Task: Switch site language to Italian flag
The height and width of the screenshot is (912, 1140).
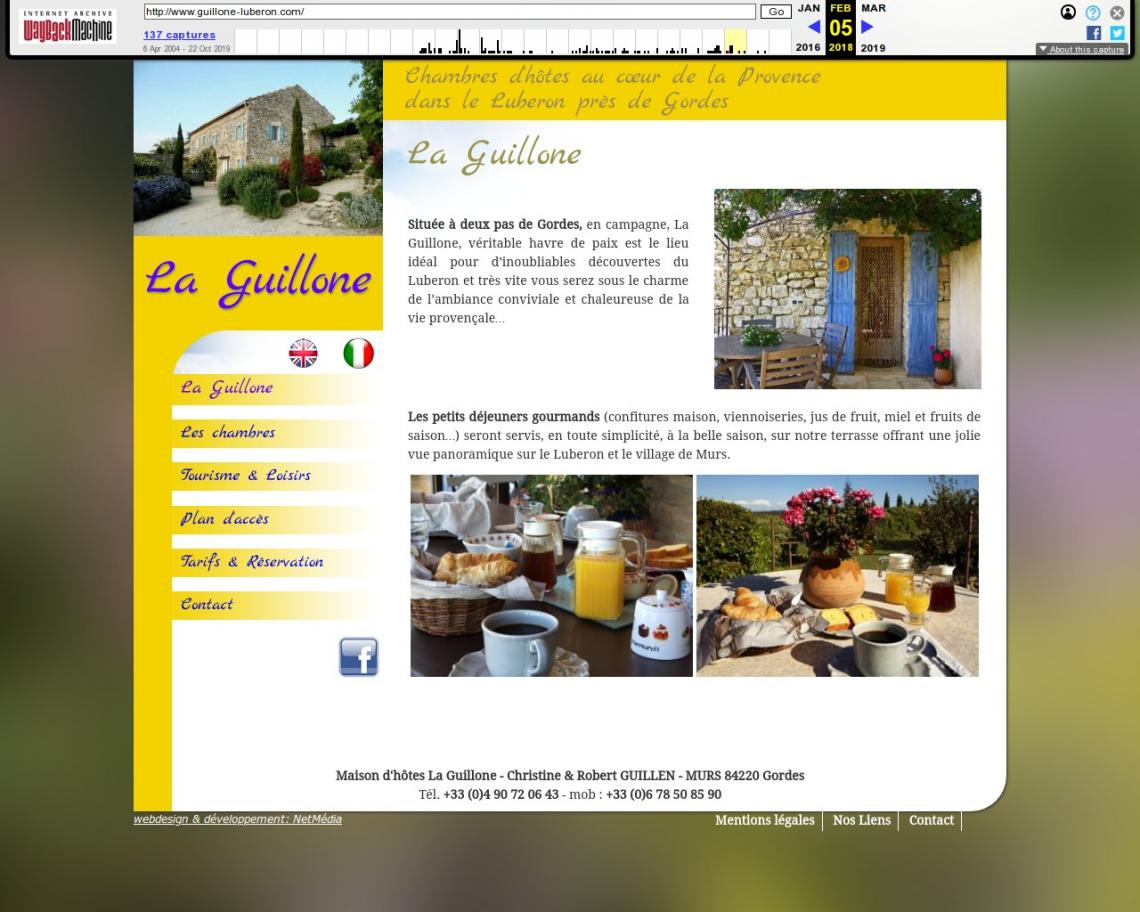Action: 358,353
